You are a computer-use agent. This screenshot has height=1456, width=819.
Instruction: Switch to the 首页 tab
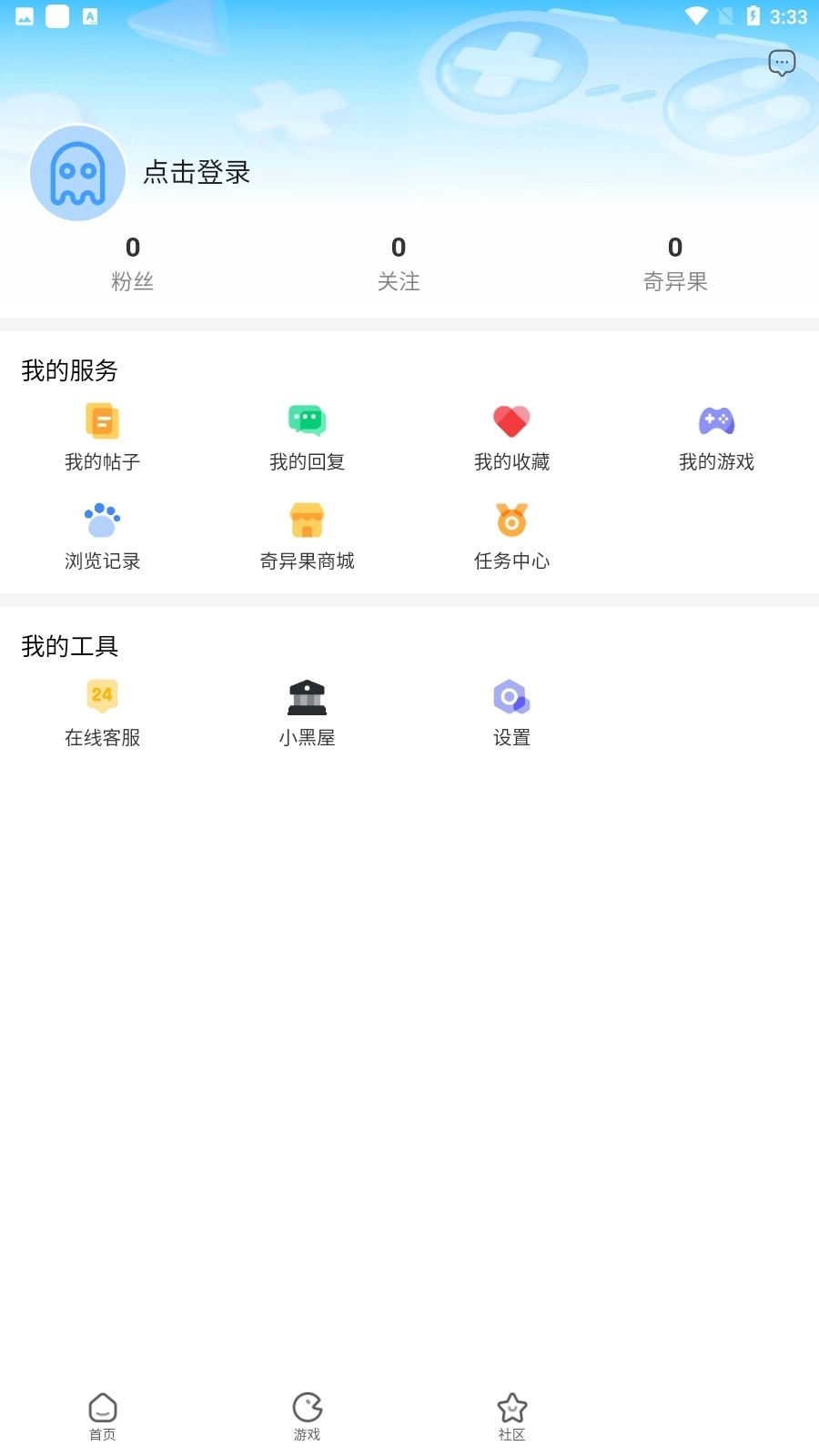coord(103,1416)
